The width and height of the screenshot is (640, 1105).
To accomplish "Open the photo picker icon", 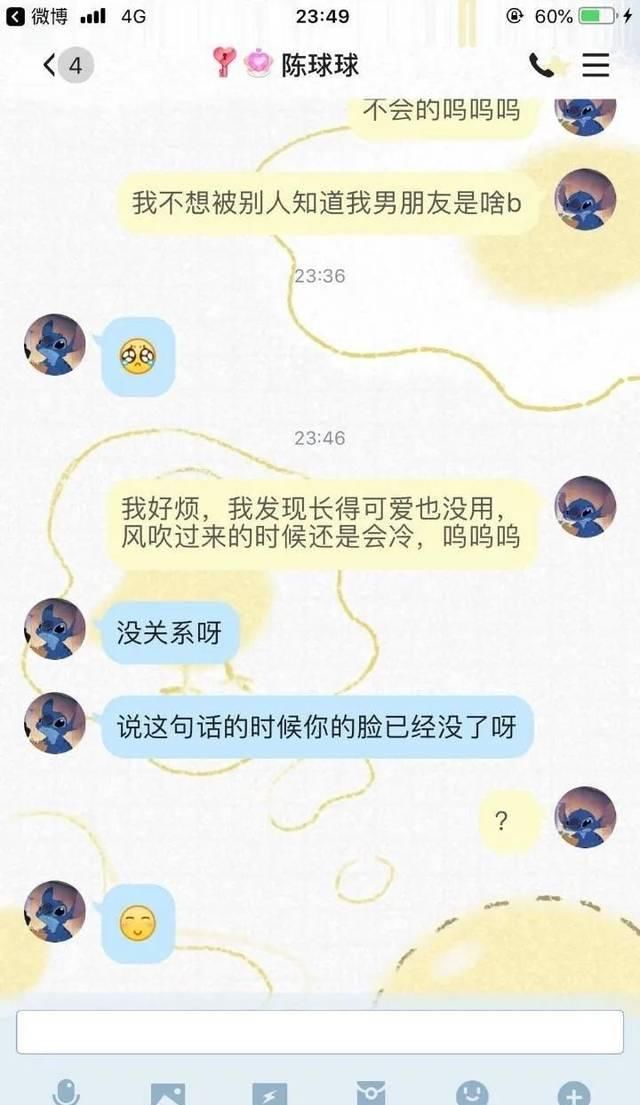I will (169, 1092).
